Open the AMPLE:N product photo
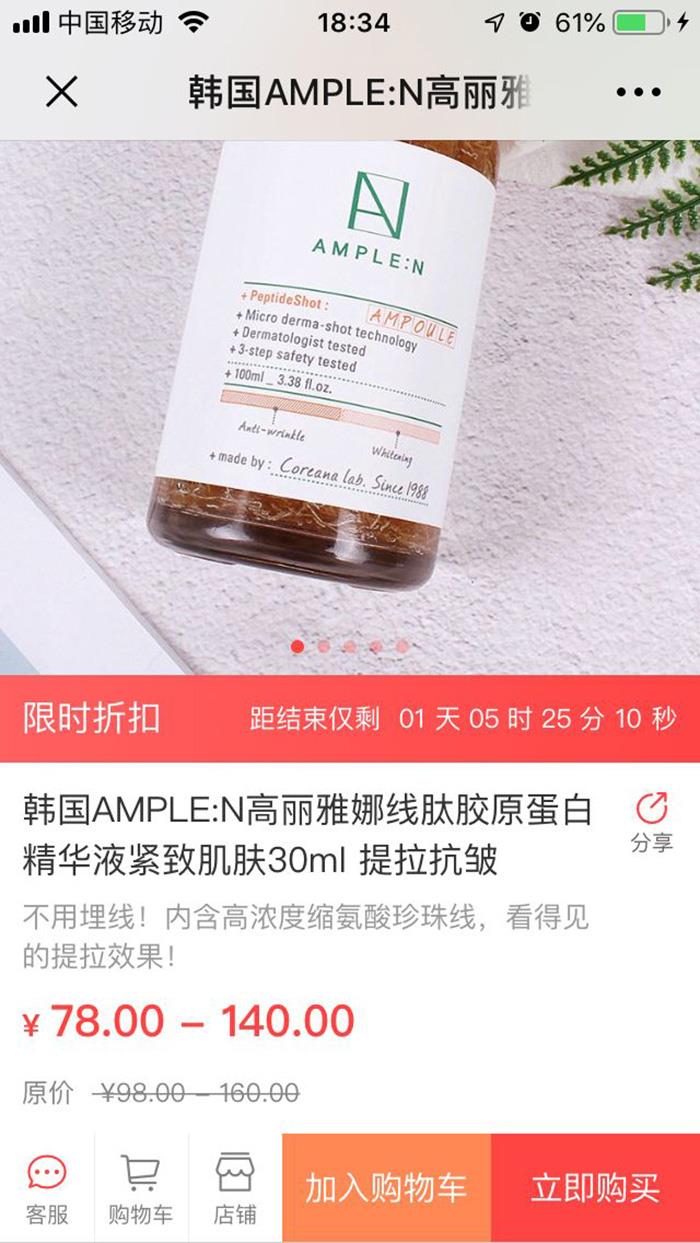The height and width of the screenshot is (1243, 700). tap(350, 400)
